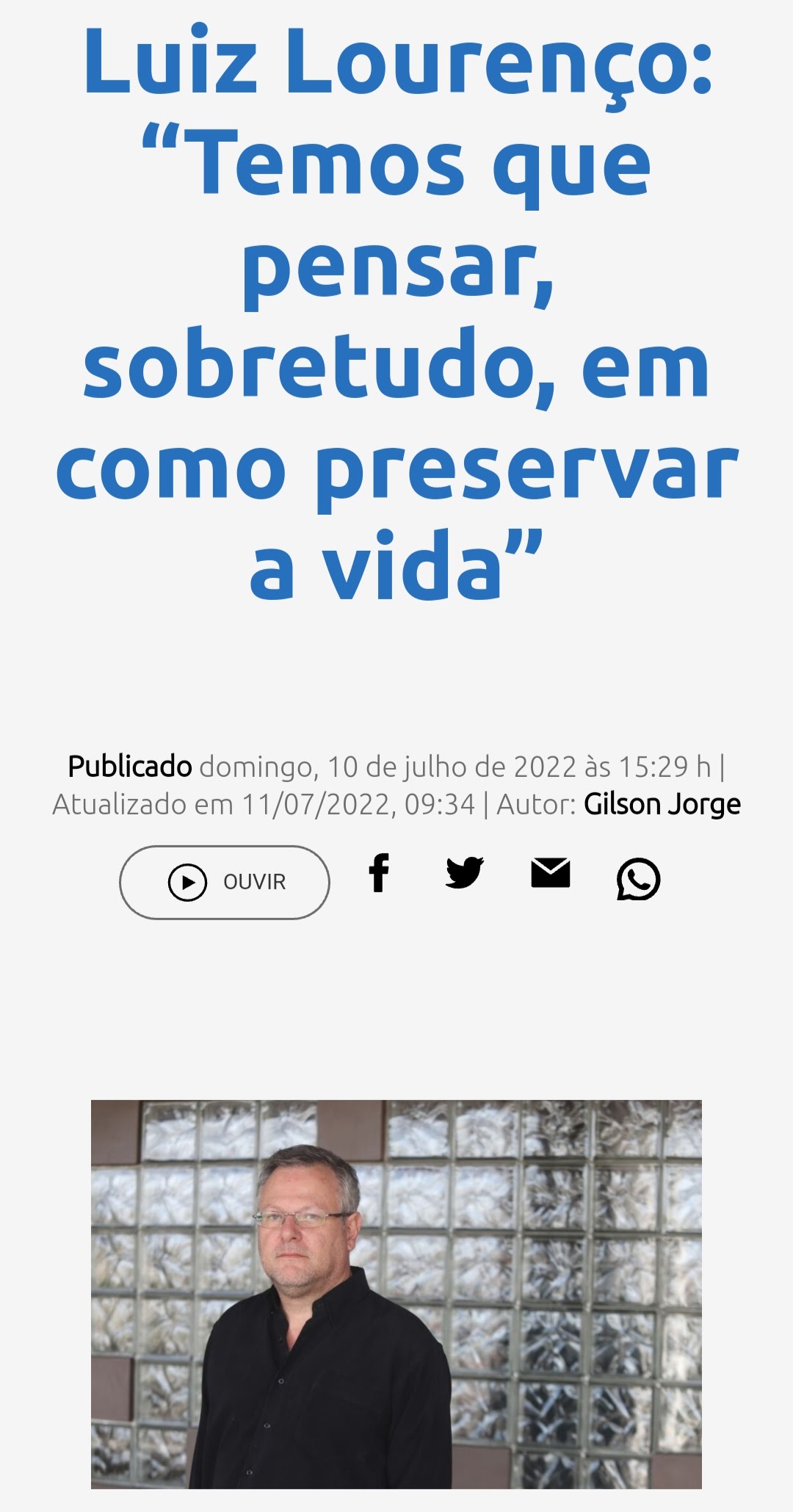
Task: Share the article via WhatsApp
Action: point(638,878)
